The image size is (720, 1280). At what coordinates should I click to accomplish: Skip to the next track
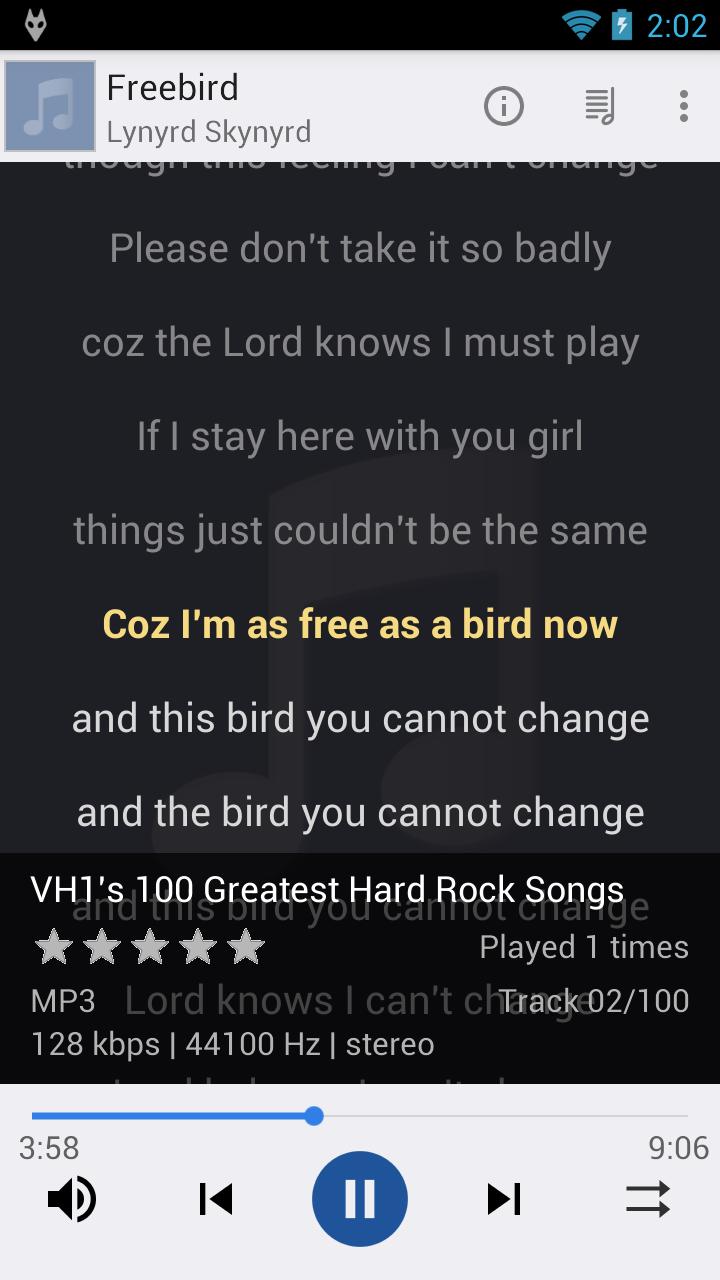(x=504, y=1198)
